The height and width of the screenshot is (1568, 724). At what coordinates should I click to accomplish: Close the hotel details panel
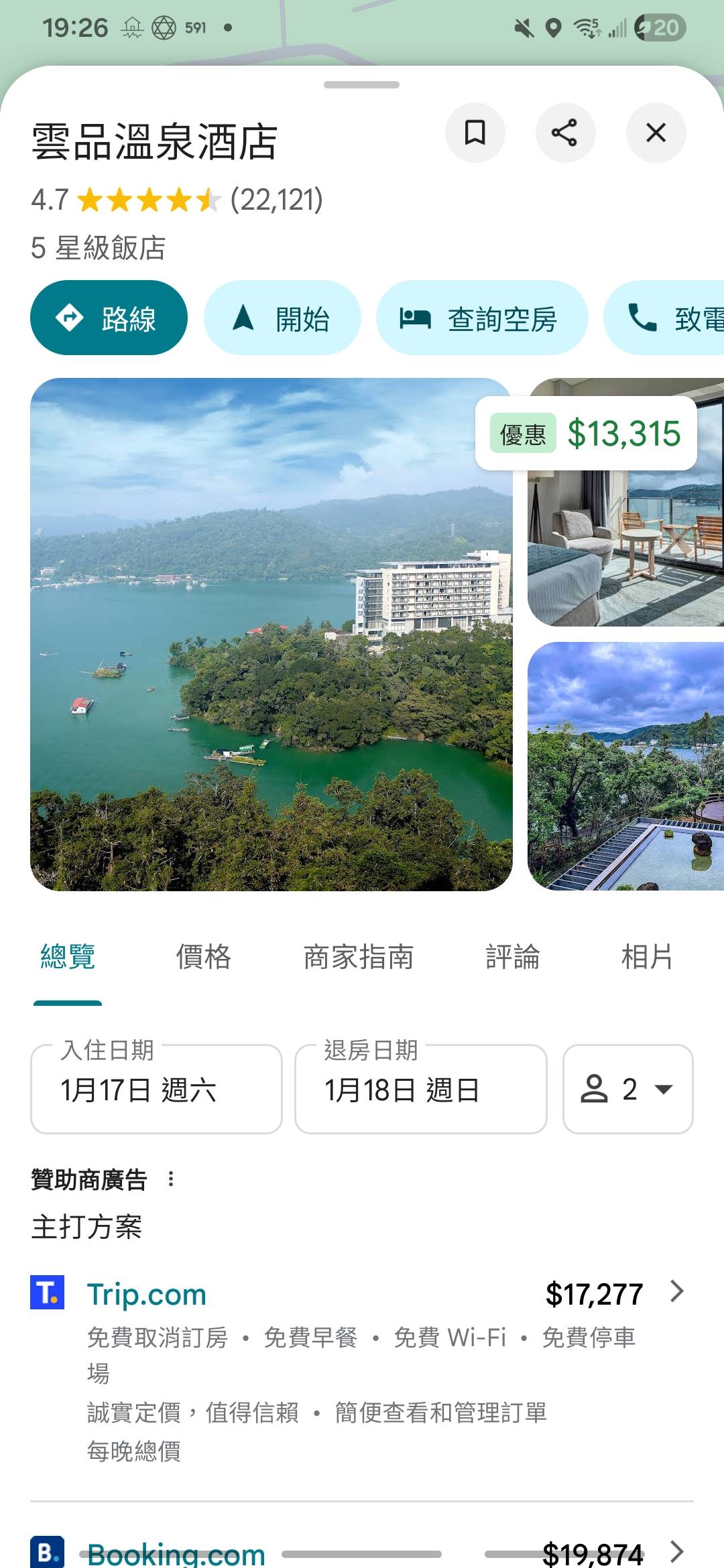[x=656, y=133]
